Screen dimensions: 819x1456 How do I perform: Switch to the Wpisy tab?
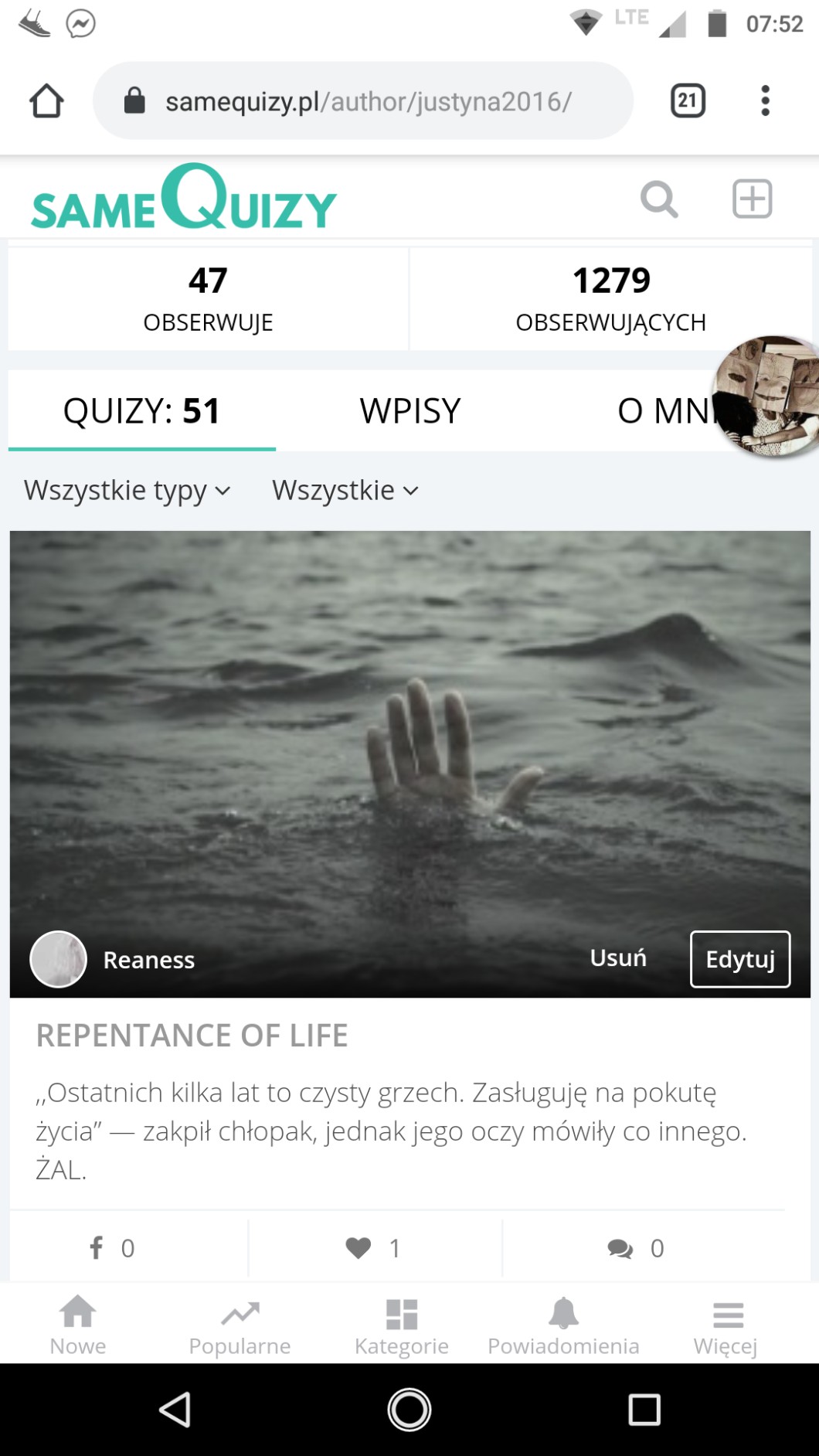point(409,411)
